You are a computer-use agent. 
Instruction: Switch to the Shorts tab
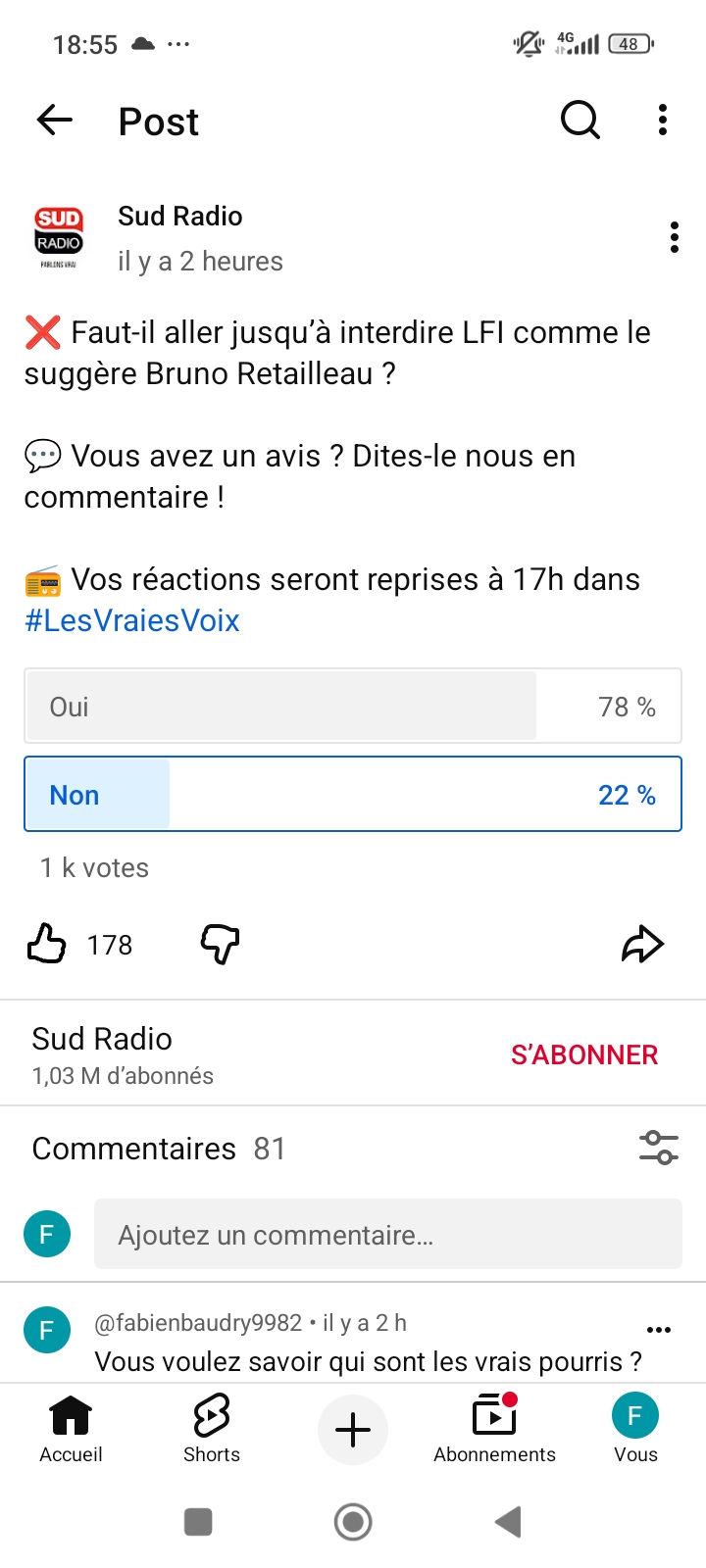pyautogui.click(x=212, y=1429)
